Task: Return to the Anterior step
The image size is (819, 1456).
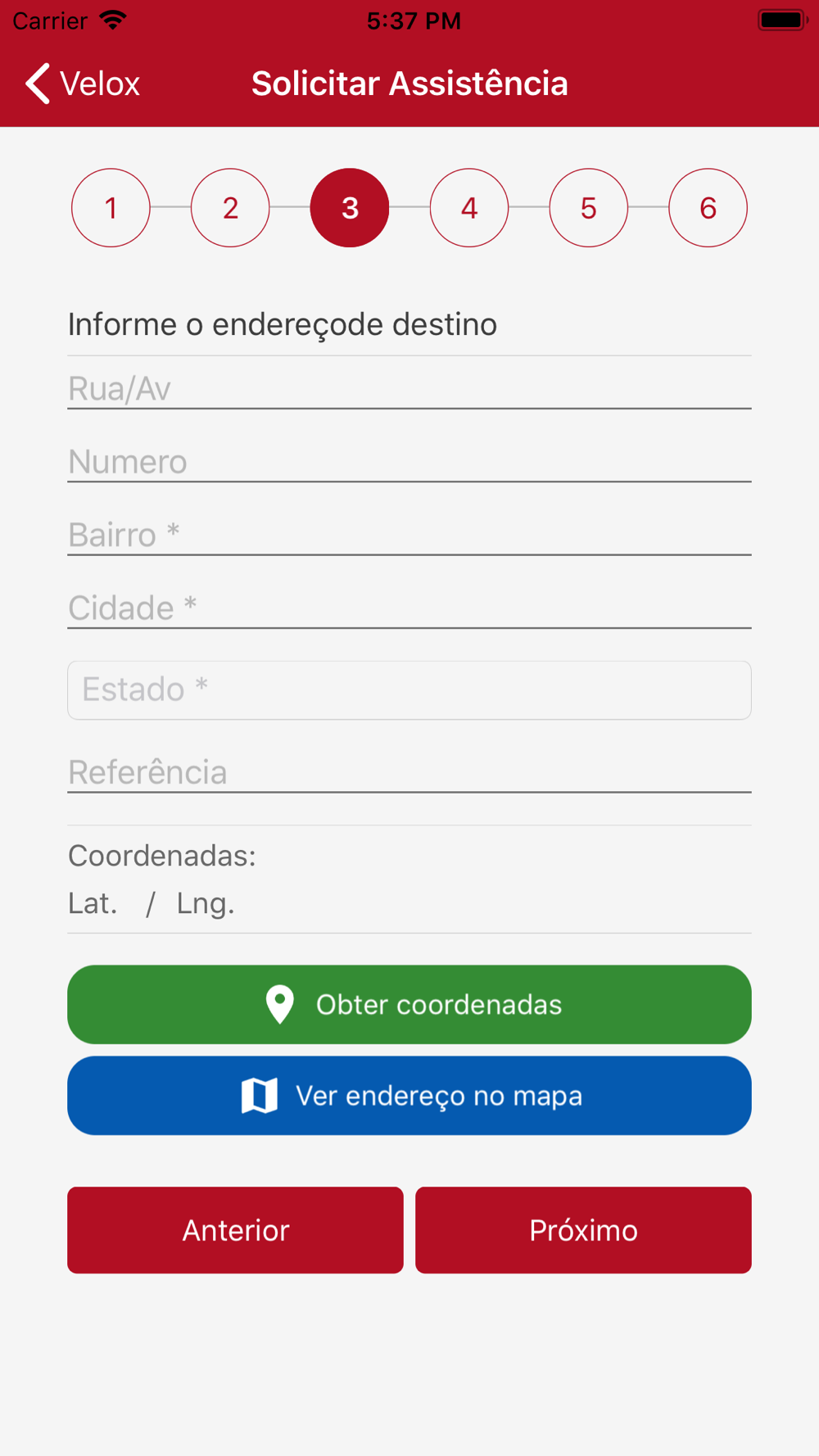Action: (x=236, y=1230)
